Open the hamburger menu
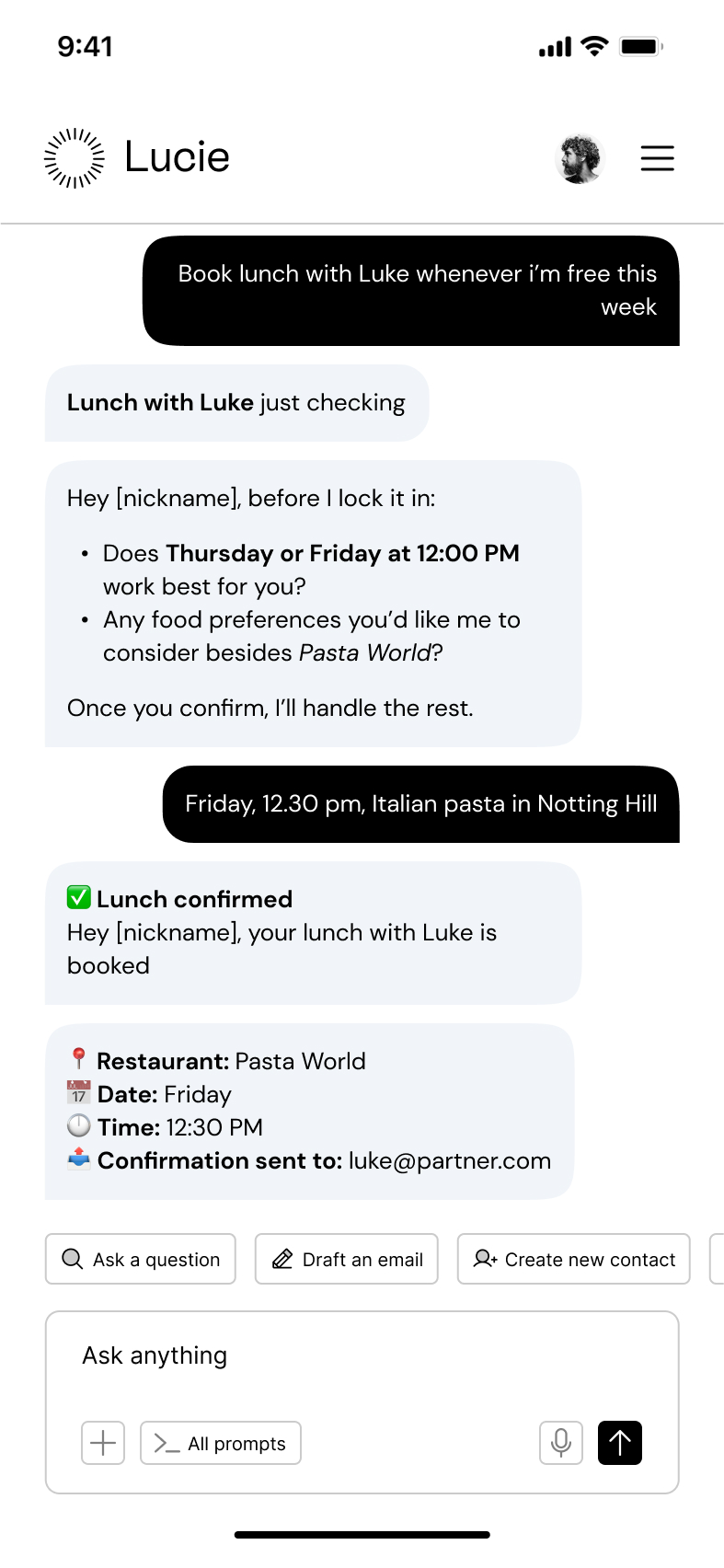The image size is (724, 1568). [x=657, y=158]
